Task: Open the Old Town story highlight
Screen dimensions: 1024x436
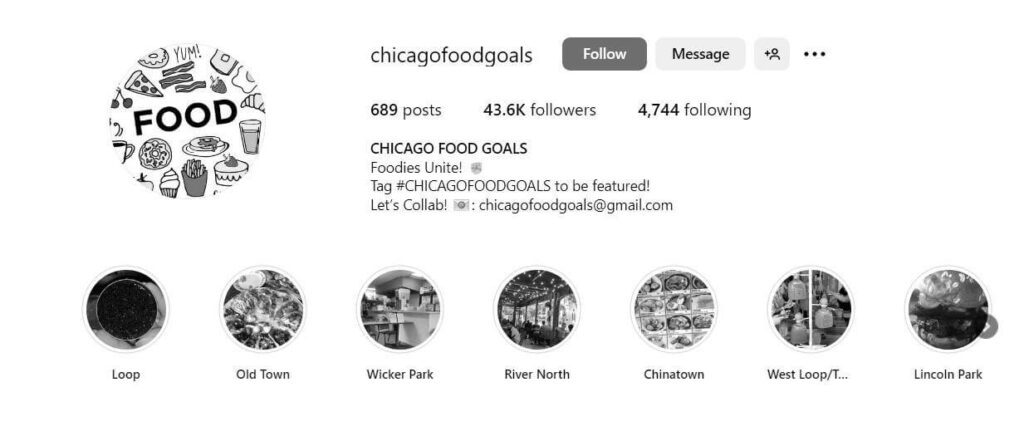Action: [262, 309]
